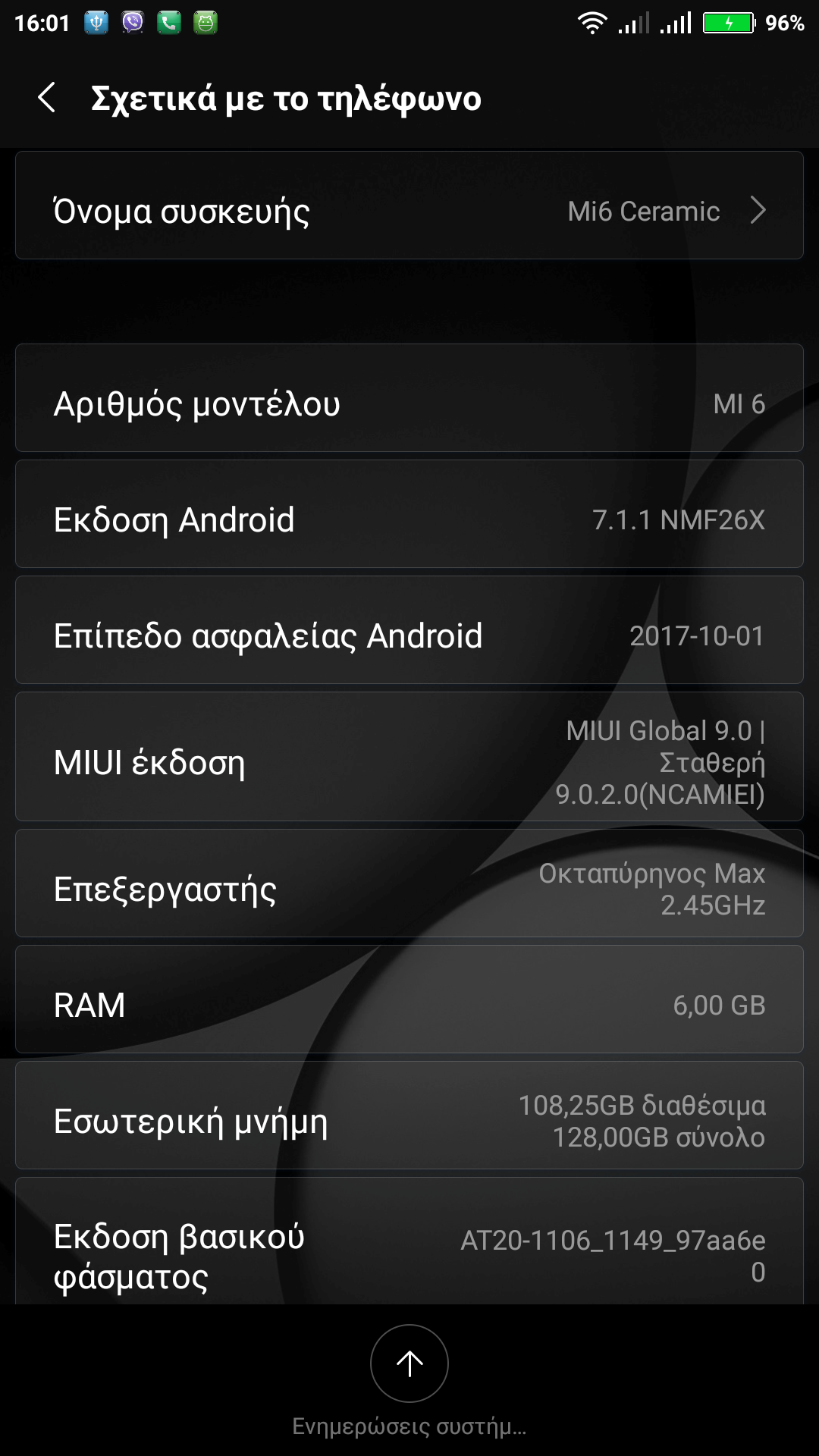Tap the MIUI έκδοση row
This screenshot has width=819, height=1456.
point(409,757)
